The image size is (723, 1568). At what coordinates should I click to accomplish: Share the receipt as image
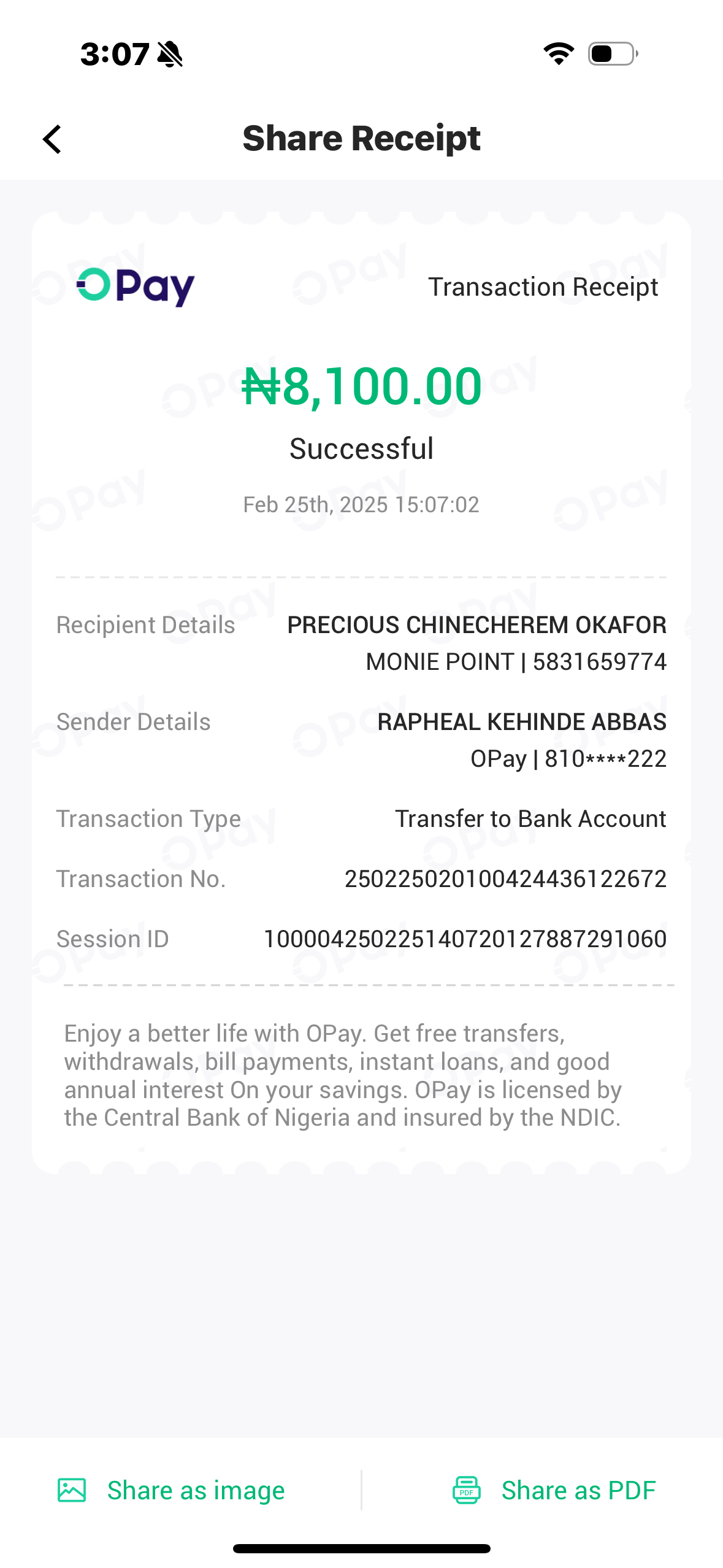click(172, 1490)
